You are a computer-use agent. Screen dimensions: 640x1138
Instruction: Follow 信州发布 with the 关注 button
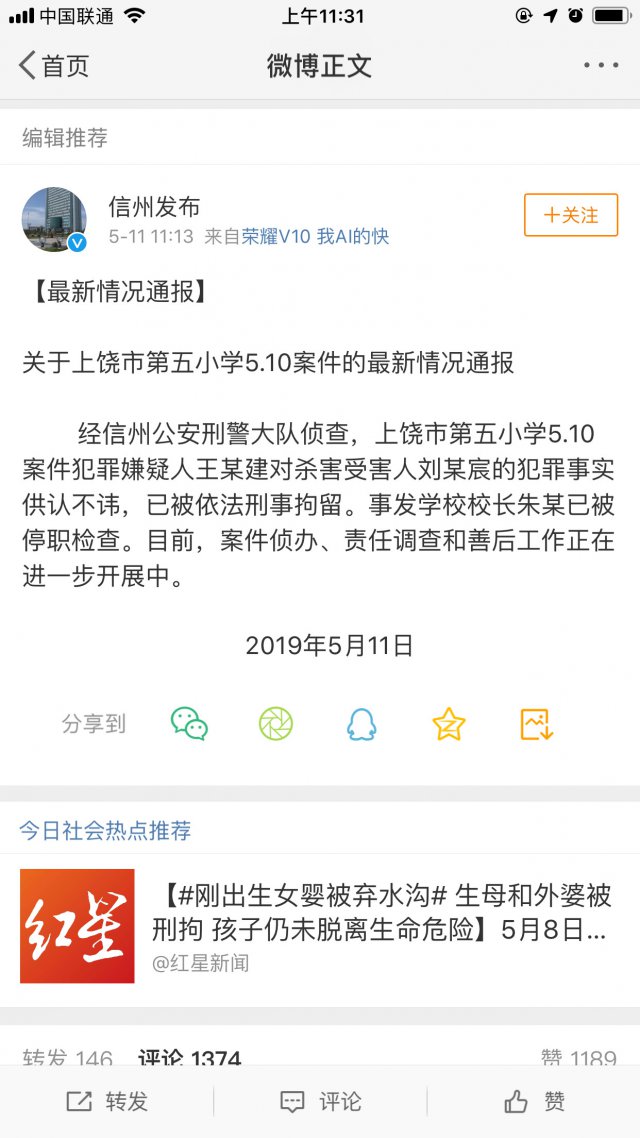click(571, 215)
